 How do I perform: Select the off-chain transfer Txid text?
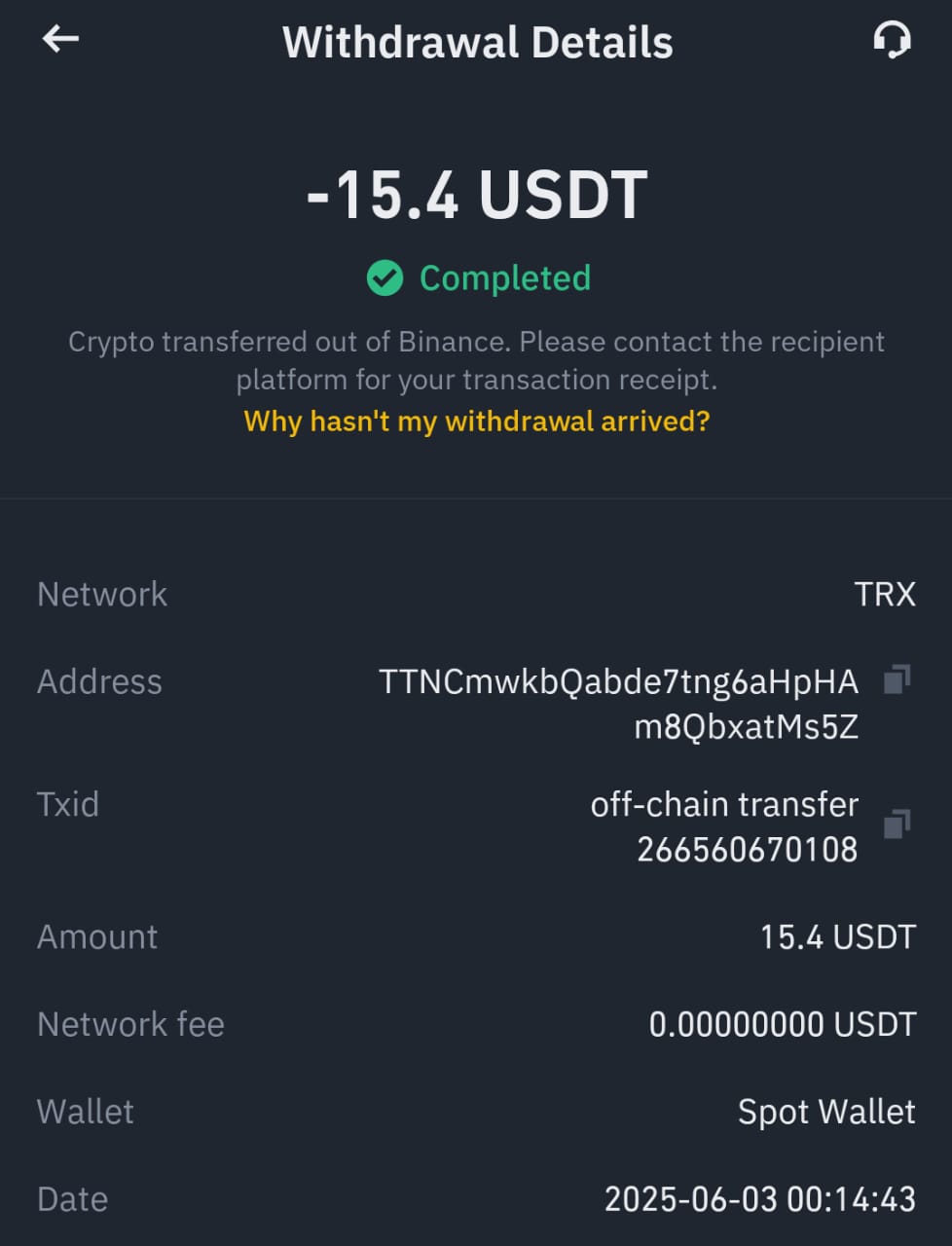[725, 825]
